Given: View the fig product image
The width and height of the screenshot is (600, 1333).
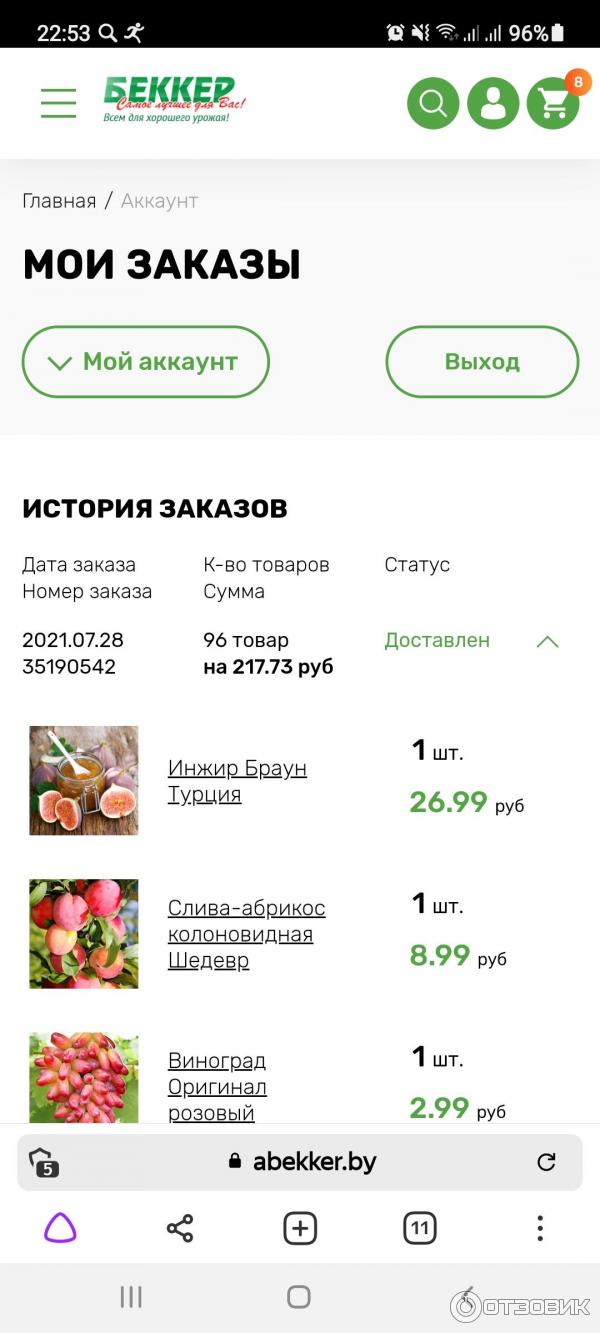Looking at the screenshot, I should [x=84, y=781].
